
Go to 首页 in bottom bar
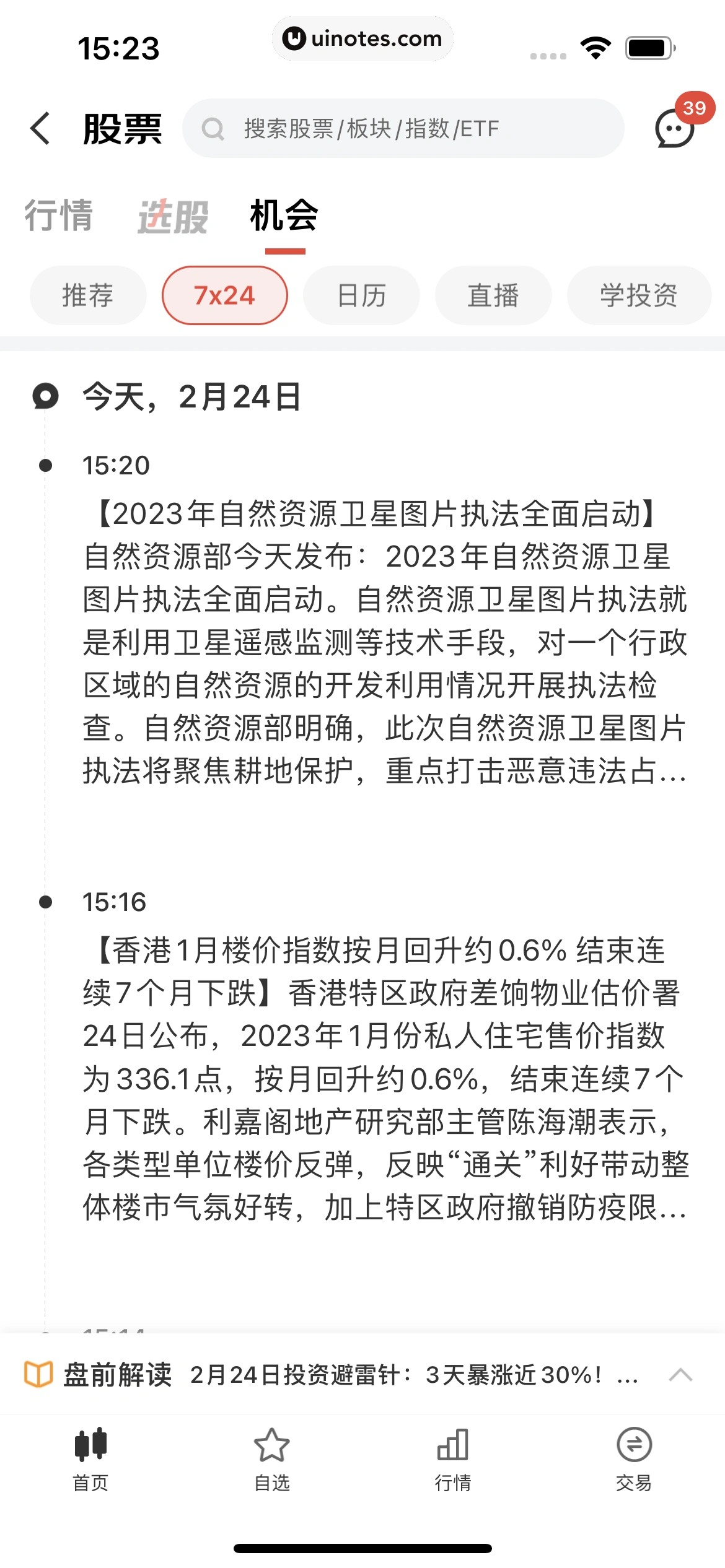click(90, 1458)
